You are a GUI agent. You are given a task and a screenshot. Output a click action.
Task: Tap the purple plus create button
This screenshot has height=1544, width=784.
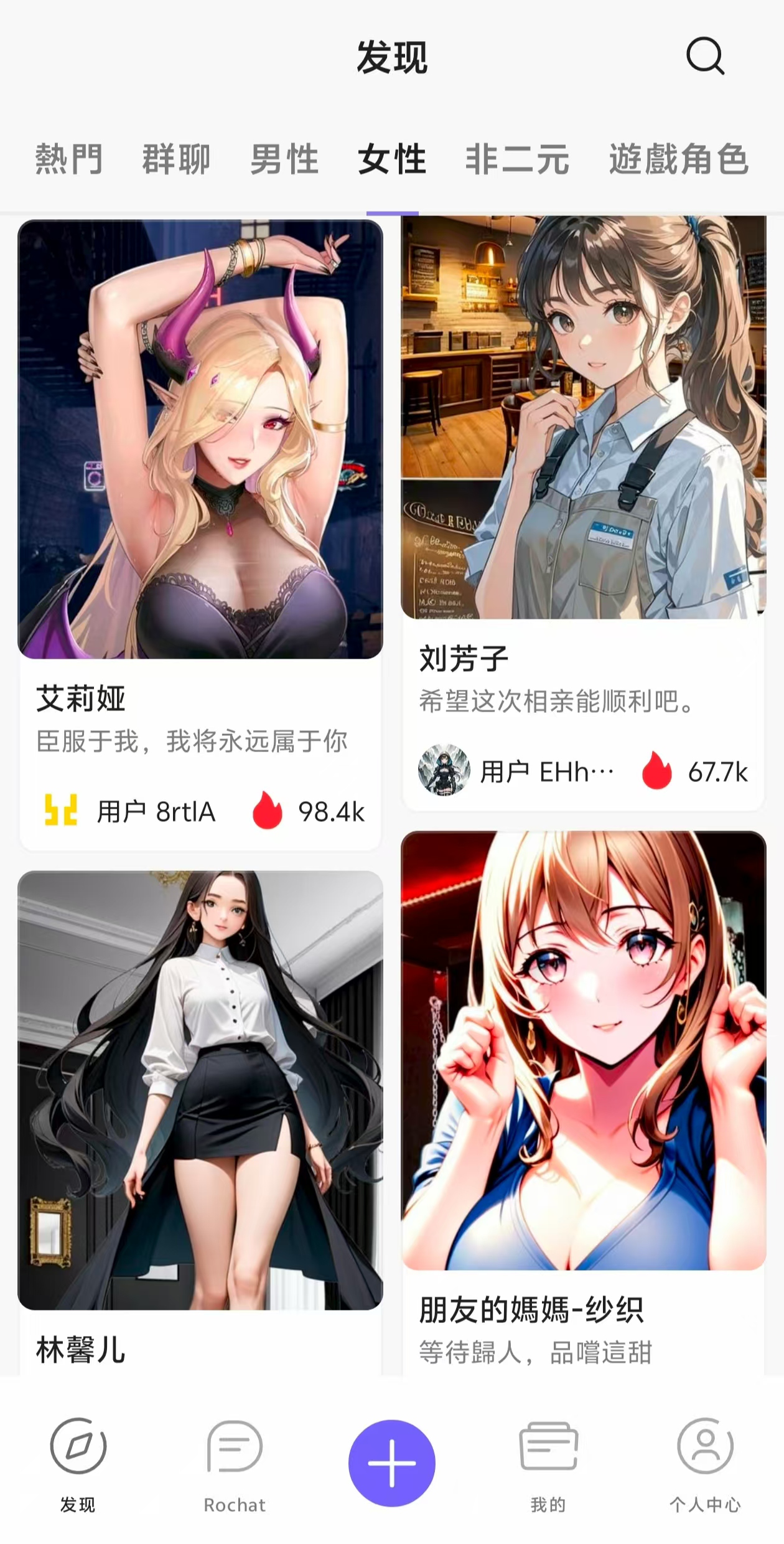[392, 1462]
